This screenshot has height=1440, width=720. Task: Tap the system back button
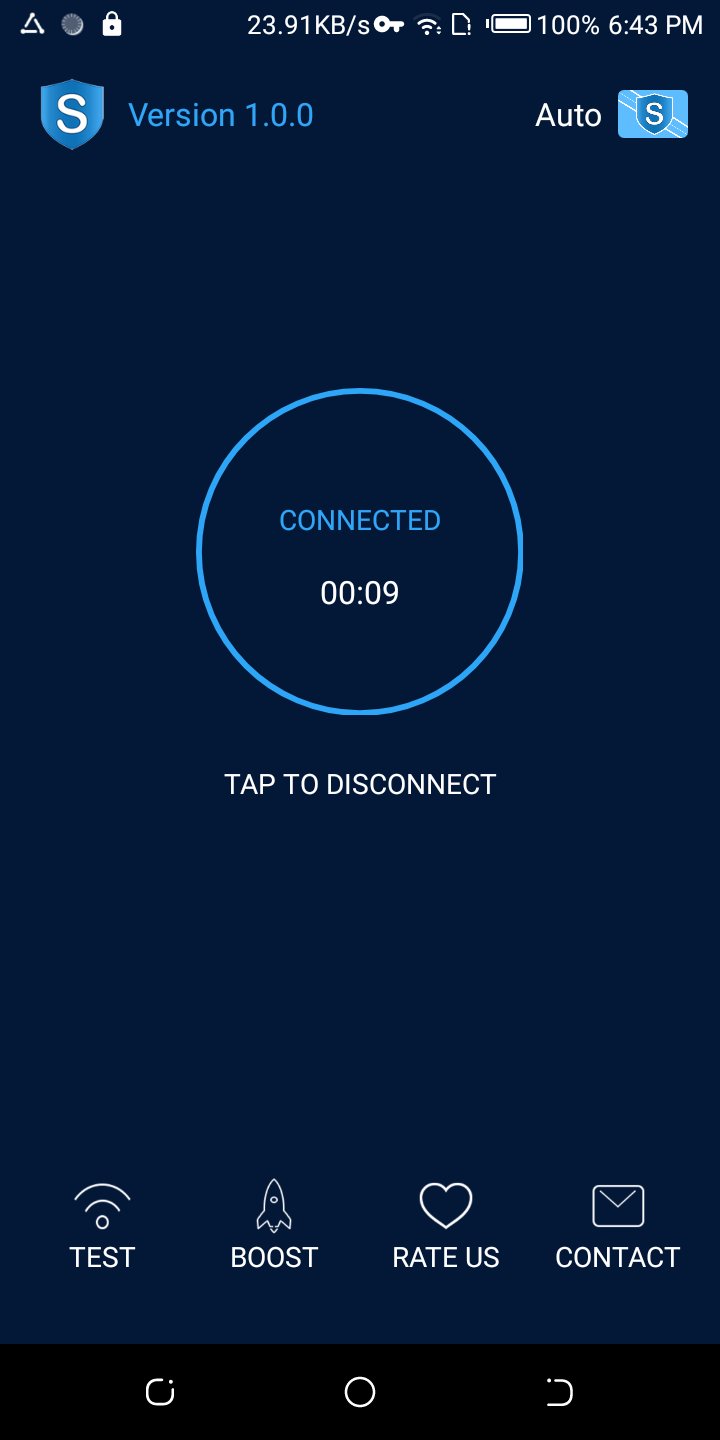tap(559, 1392)
